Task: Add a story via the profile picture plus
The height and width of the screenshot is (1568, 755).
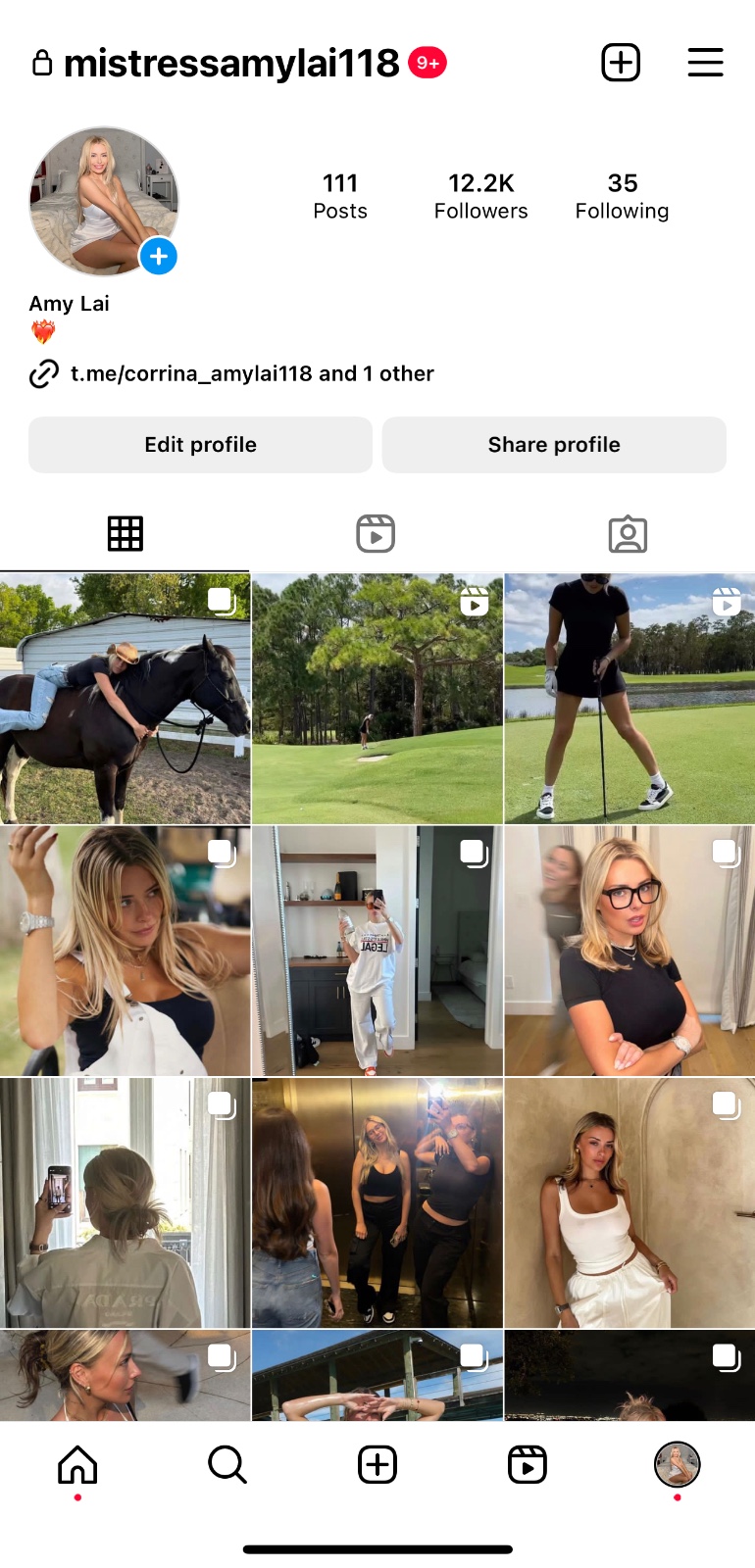Action: click(x=158, y=257)
